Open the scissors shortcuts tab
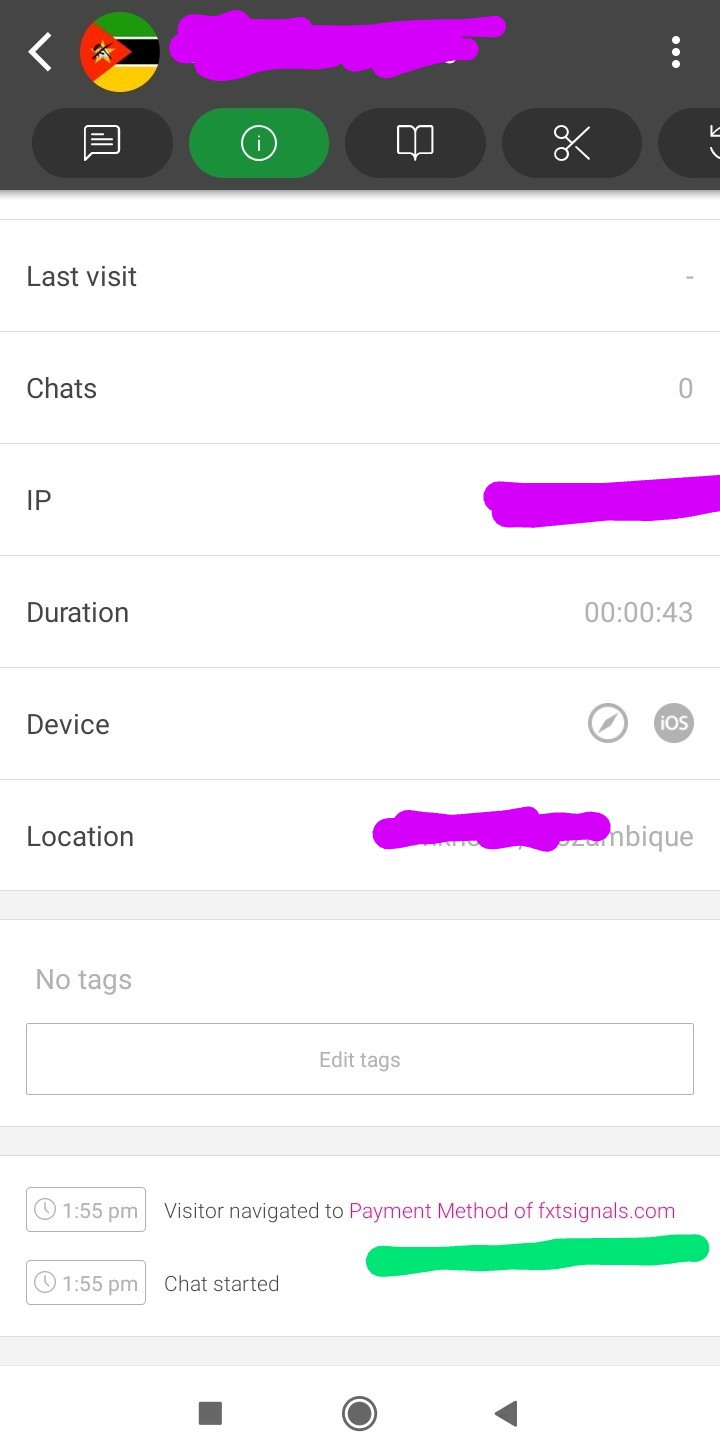The image size is (720, 1438). [x=571, y=143]
